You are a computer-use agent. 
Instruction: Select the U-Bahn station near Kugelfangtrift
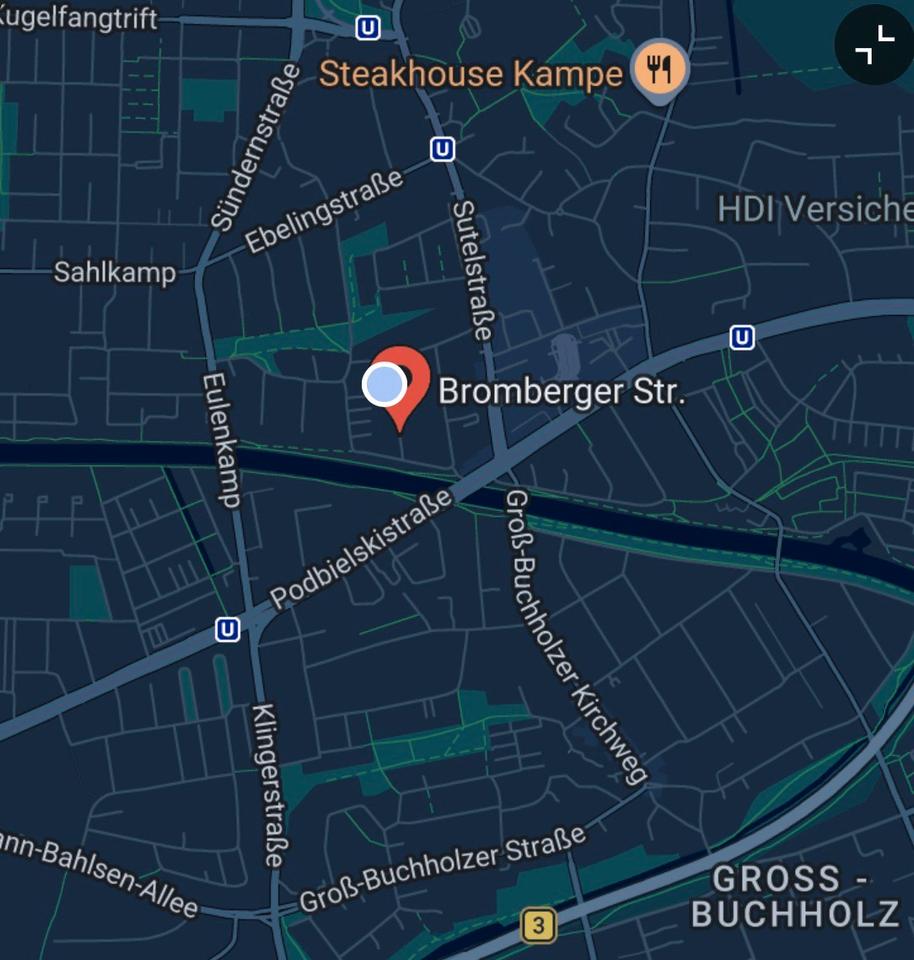click(368, 28)
